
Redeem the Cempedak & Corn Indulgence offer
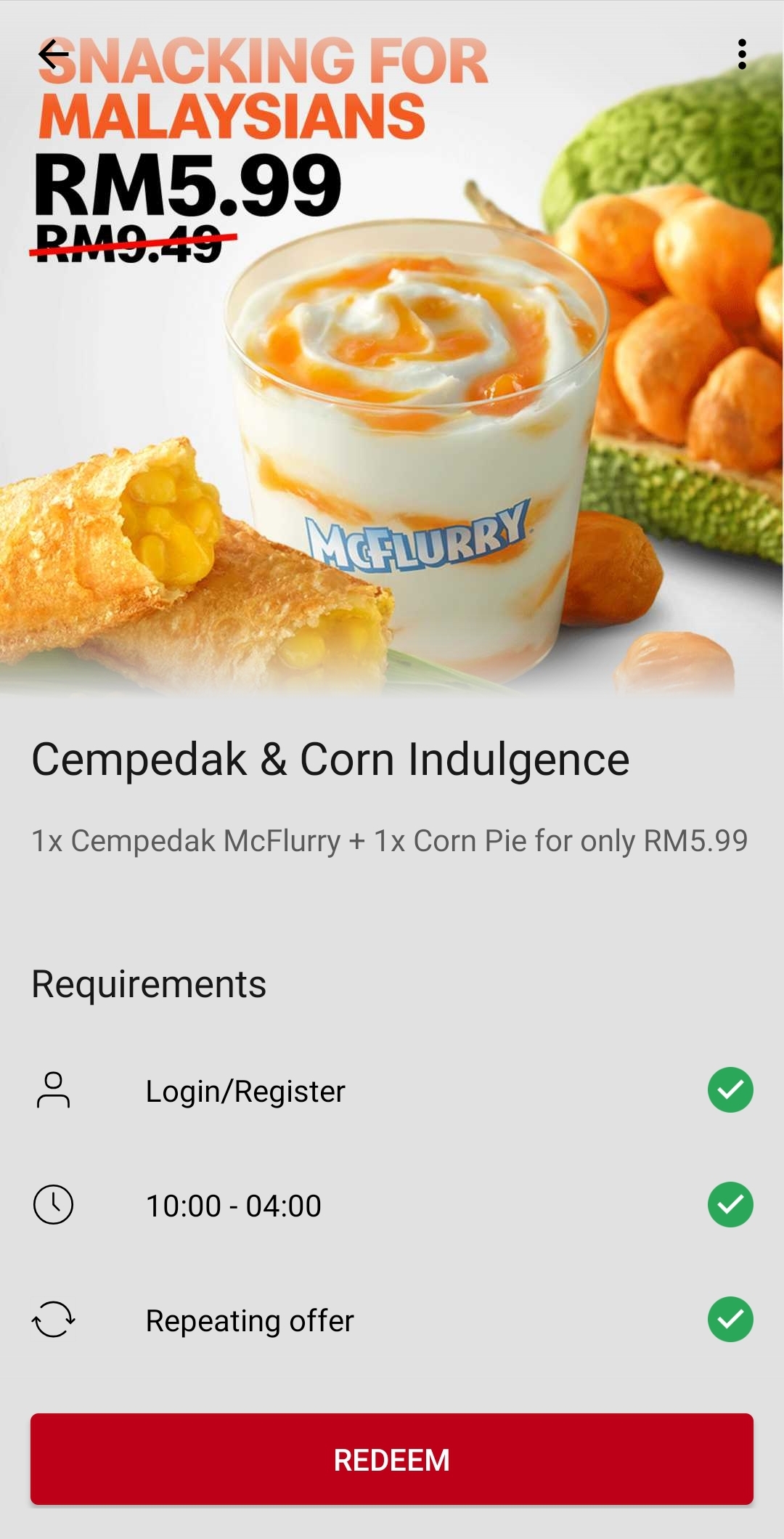pos(392,1458)
